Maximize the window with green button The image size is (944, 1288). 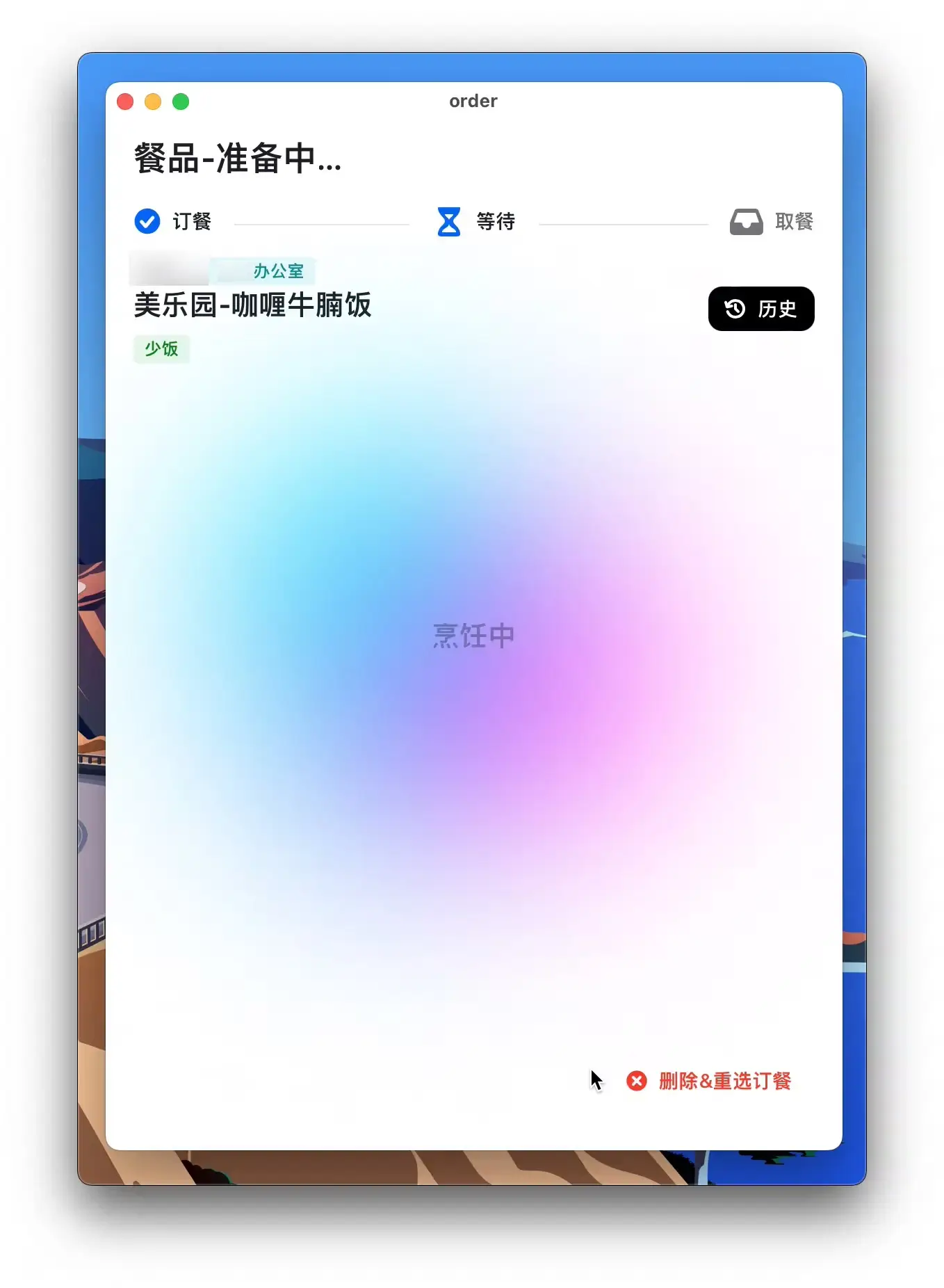tap(181, 102)
